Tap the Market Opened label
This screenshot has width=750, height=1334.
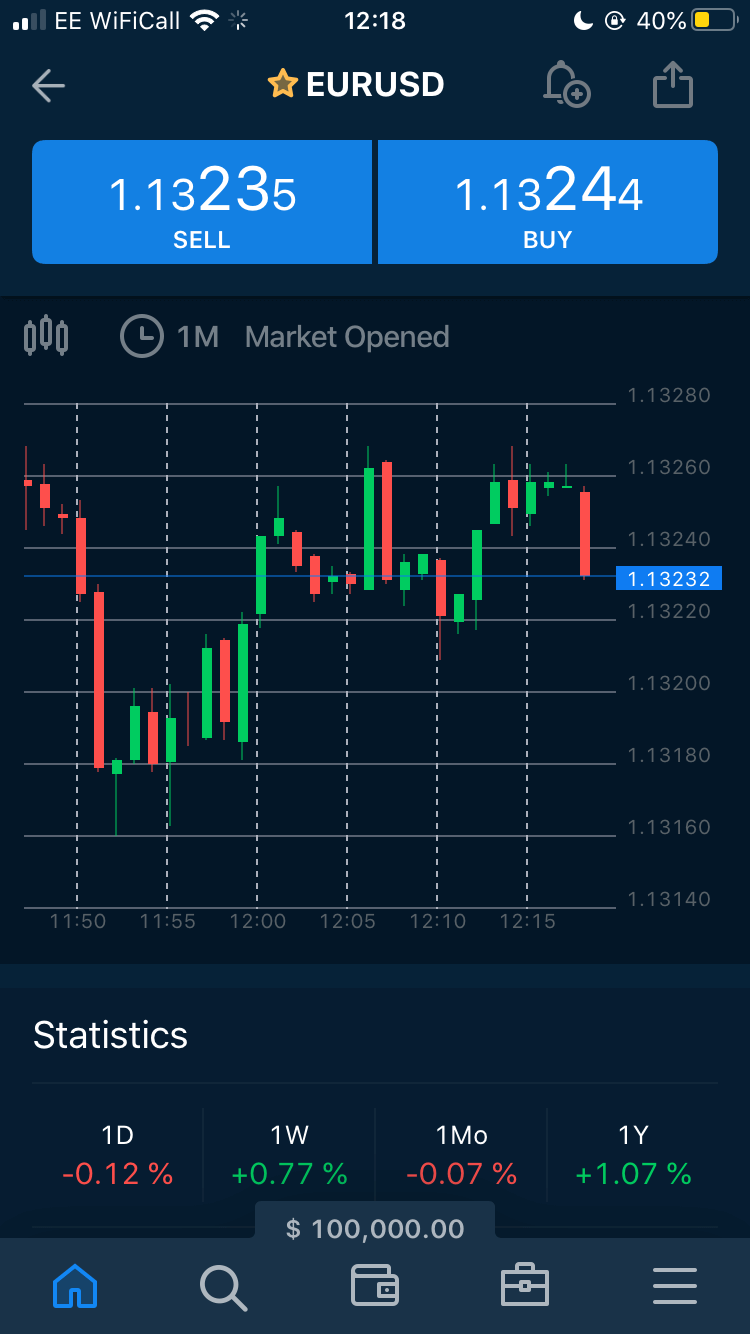[347, 336]
